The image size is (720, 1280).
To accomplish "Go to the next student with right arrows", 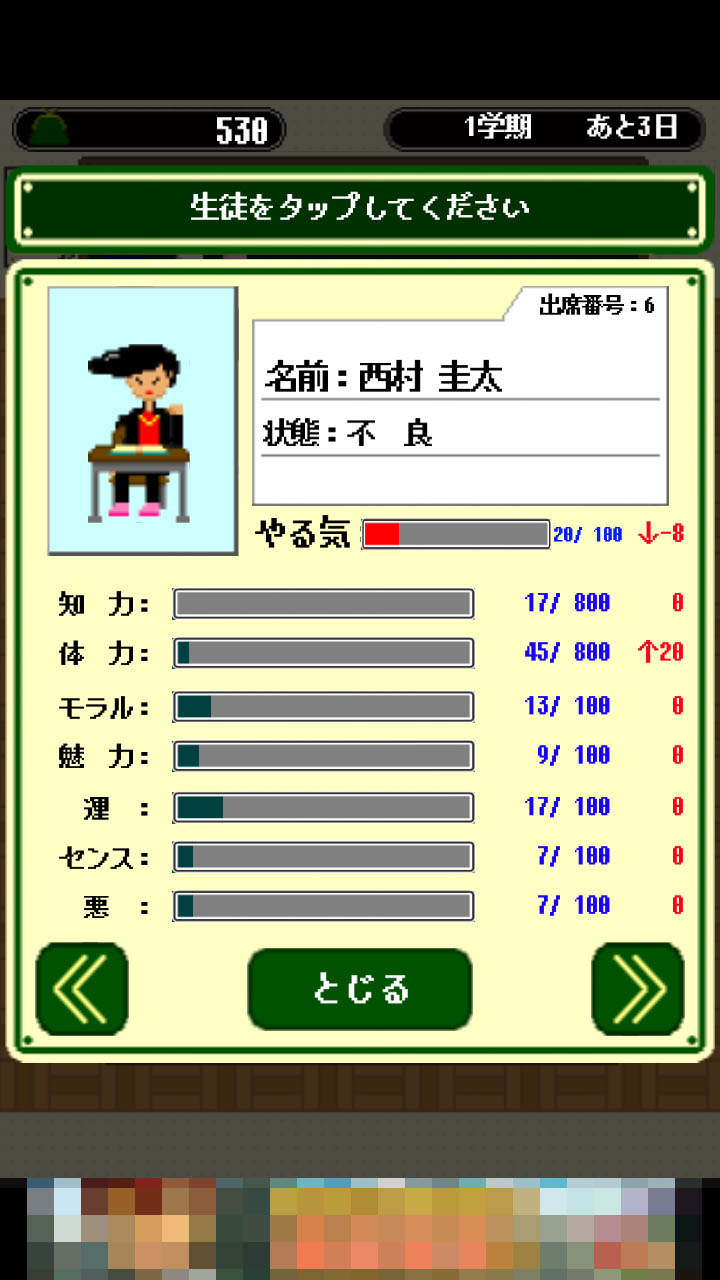I will pos(638,989).
